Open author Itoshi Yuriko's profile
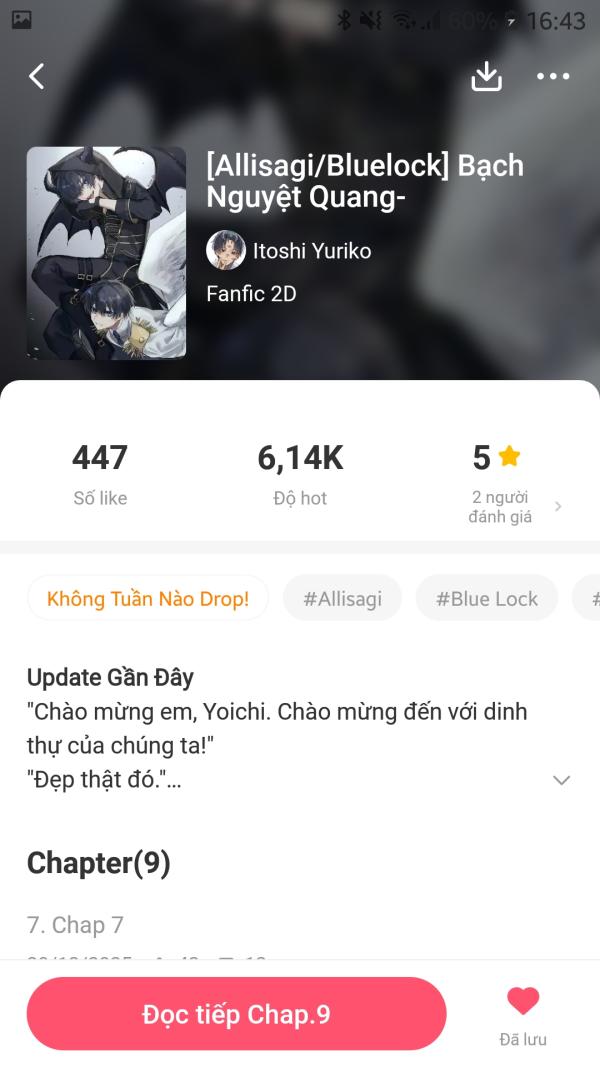600x1067 pixels. coord(290,250)
